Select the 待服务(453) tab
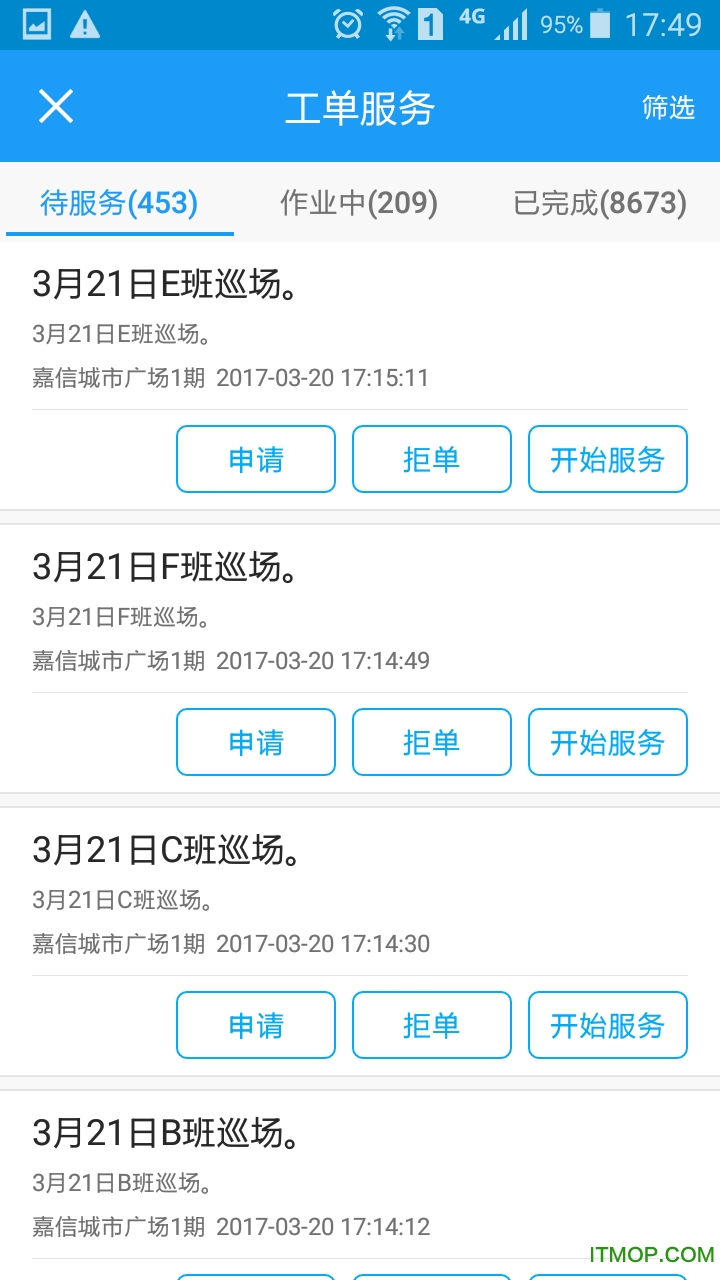The height and width of the screenshot is (1280, 720). coord(119,203)
